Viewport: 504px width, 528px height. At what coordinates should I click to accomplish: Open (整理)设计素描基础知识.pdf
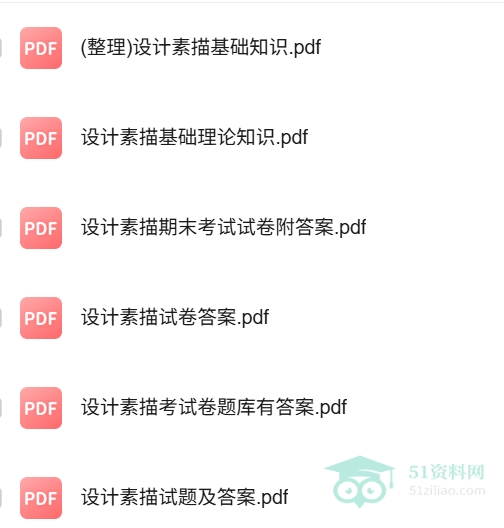pos(201,47)
